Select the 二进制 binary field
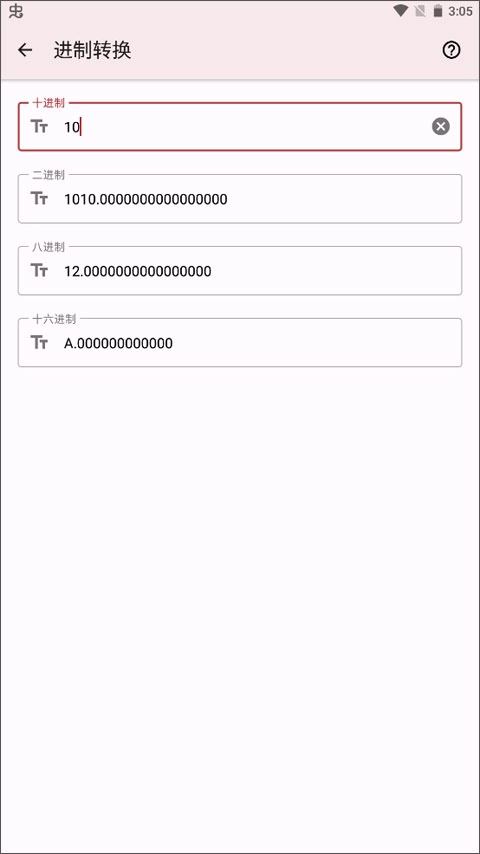The height and width of the screenshot is (854, 480). coord(240,199)
